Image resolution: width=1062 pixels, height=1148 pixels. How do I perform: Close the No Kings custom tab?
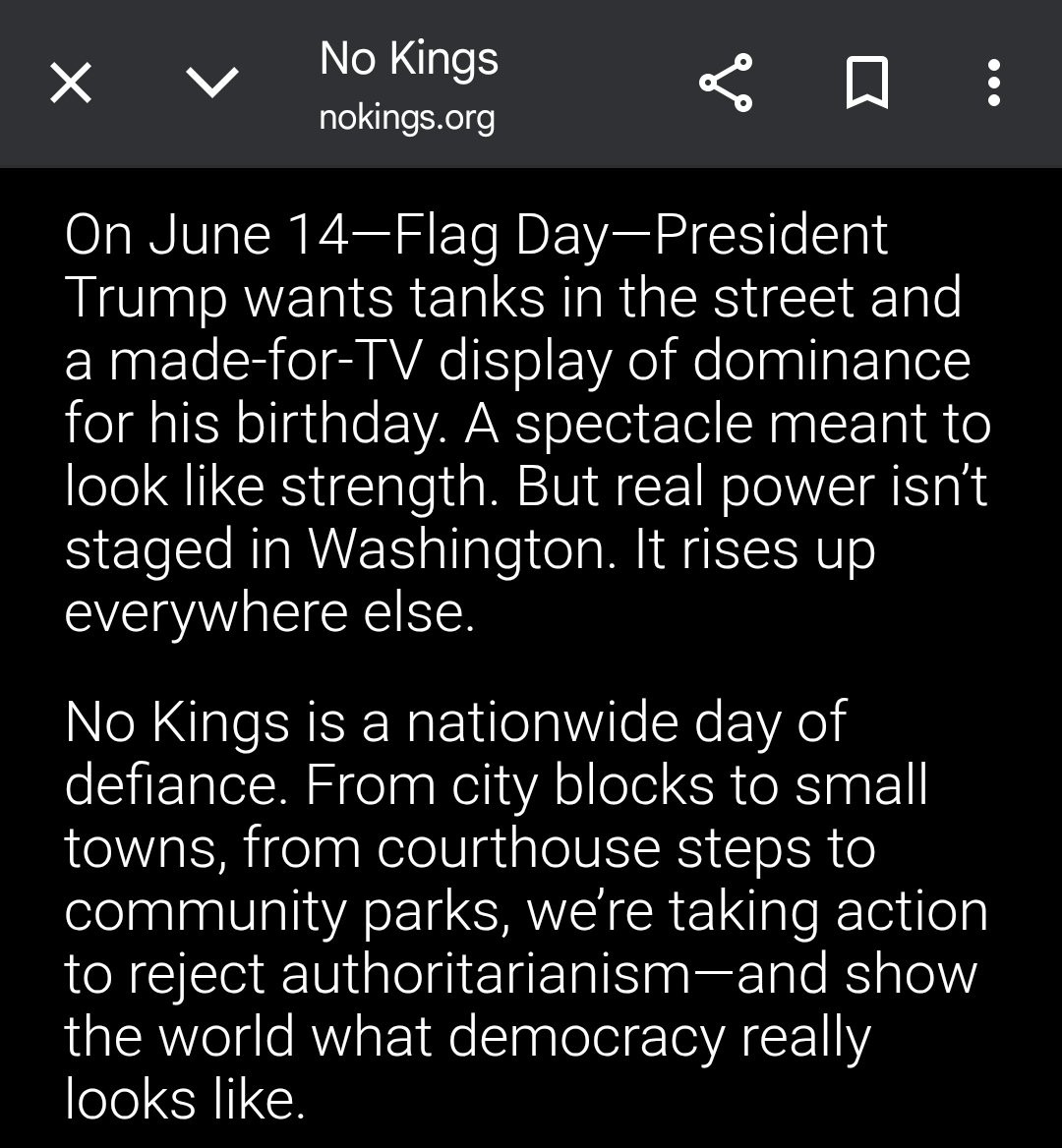[x=71, y=84]
